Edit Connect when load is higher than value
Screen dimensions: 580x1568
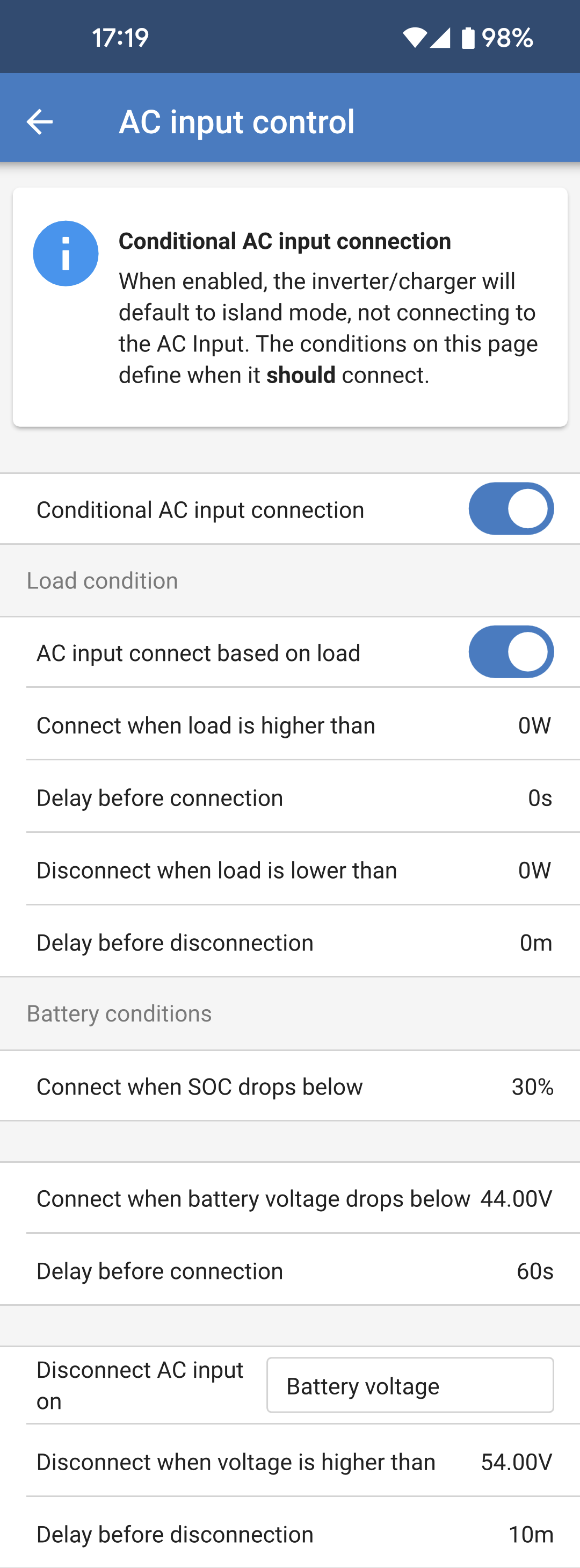point(291,725)
